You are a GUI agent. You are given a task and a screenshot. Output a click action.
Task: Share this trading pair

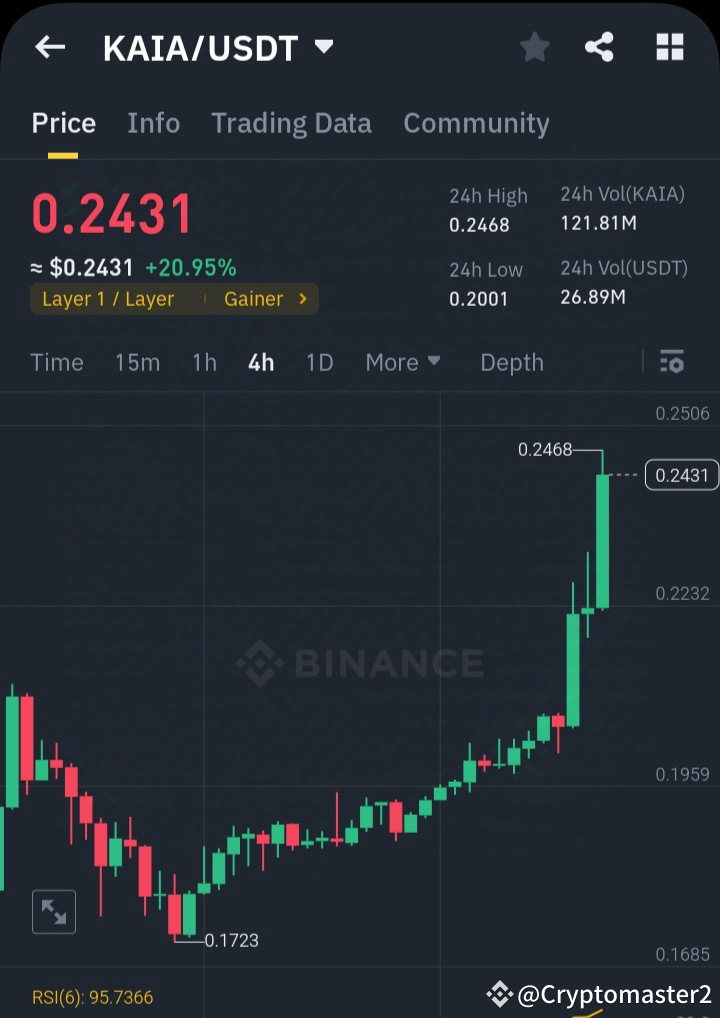599,46
